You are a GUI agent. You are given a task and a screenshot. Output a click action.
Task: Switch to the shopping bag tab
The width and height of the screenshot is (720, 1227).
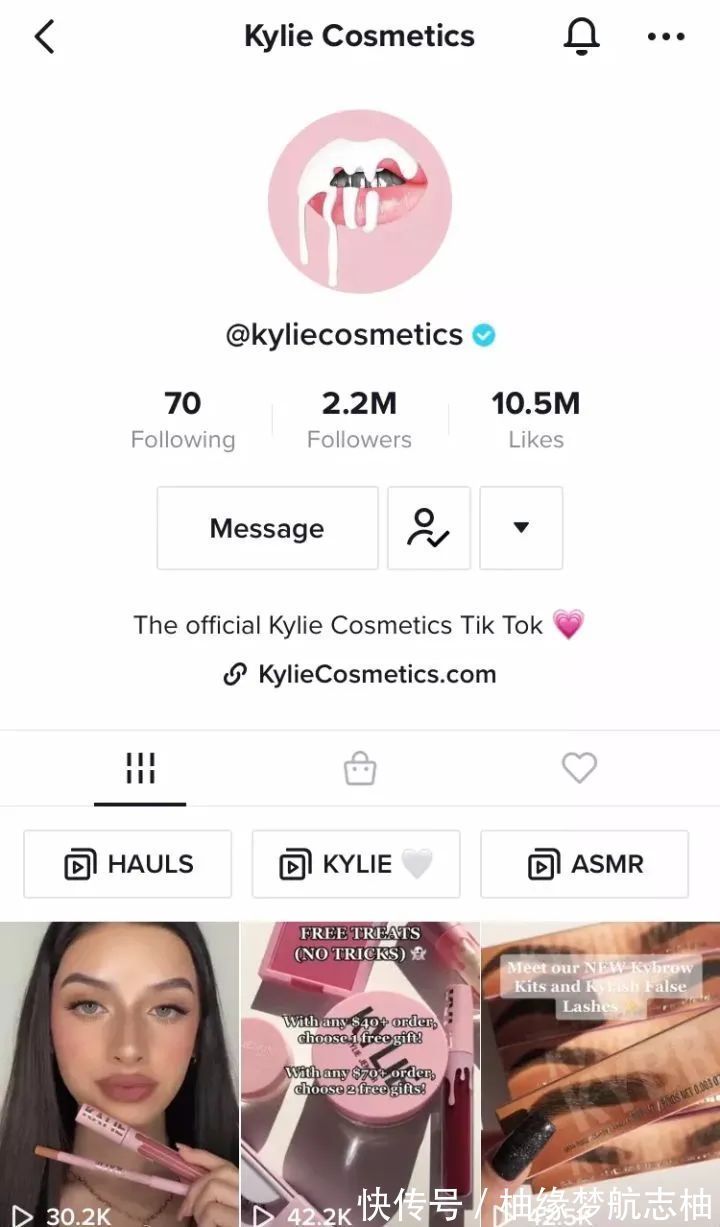tap(360, 768)
